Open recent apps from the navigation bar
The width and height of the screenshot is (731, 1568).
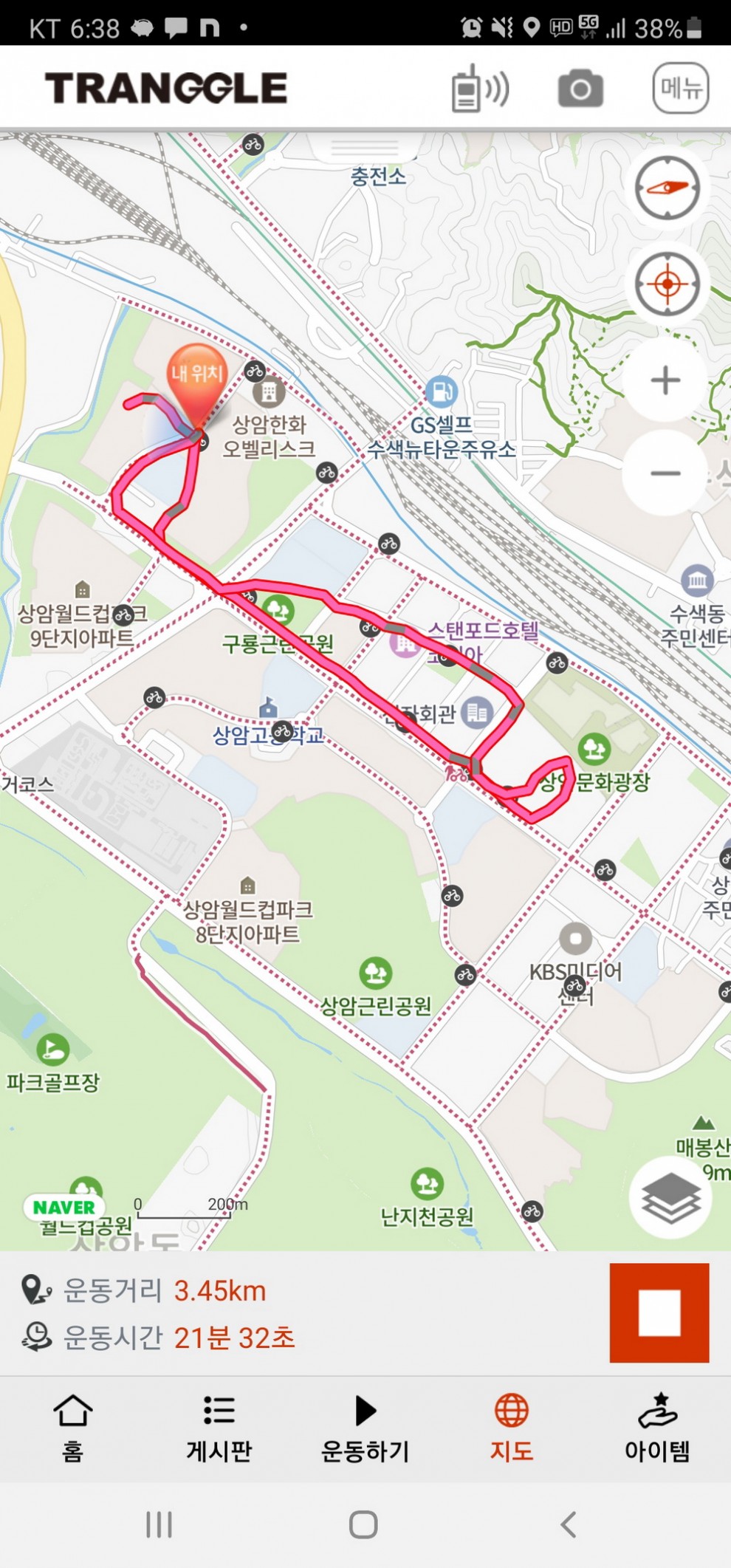pyautogui.click(x=159, y=1524)
